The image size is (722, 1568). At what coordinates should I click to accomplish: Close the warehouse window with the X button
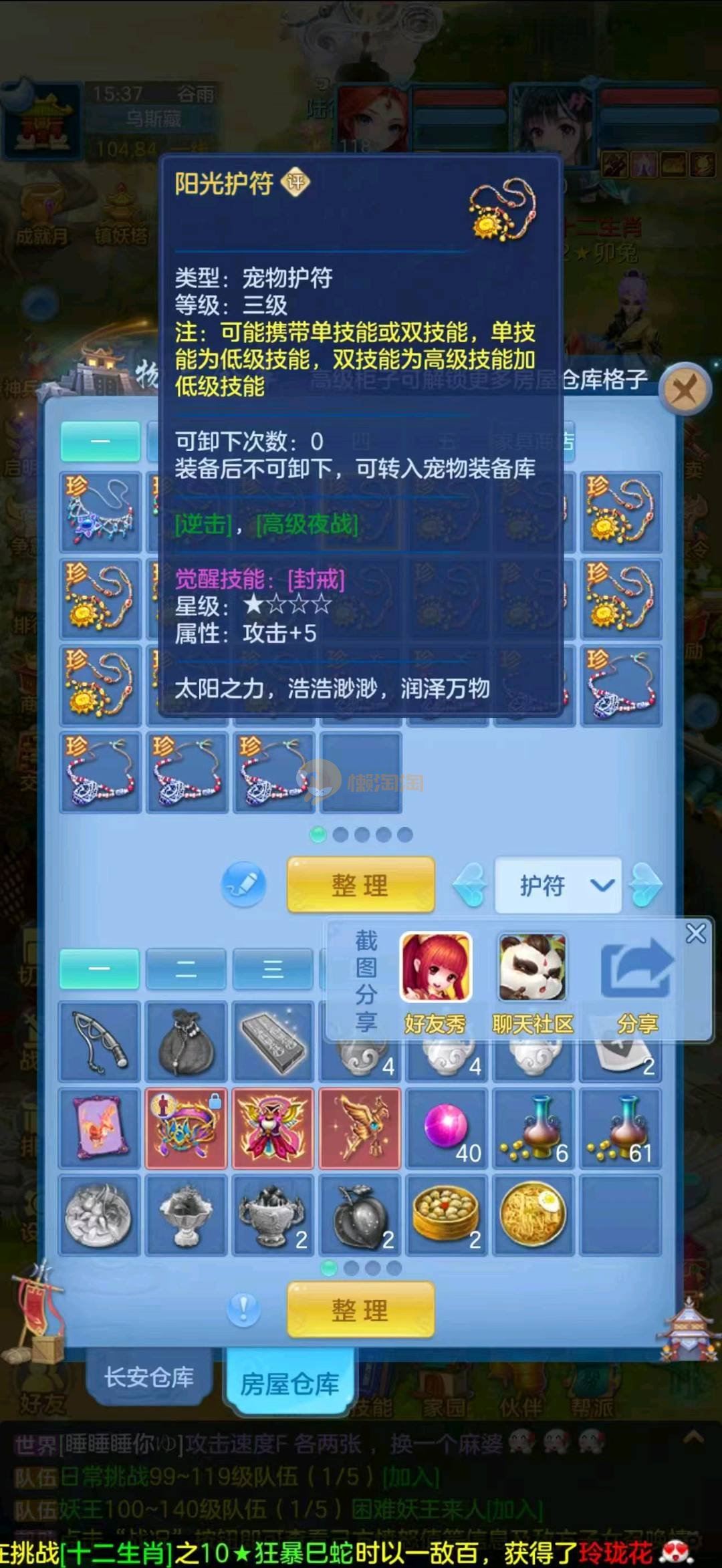tap(684, 389)
